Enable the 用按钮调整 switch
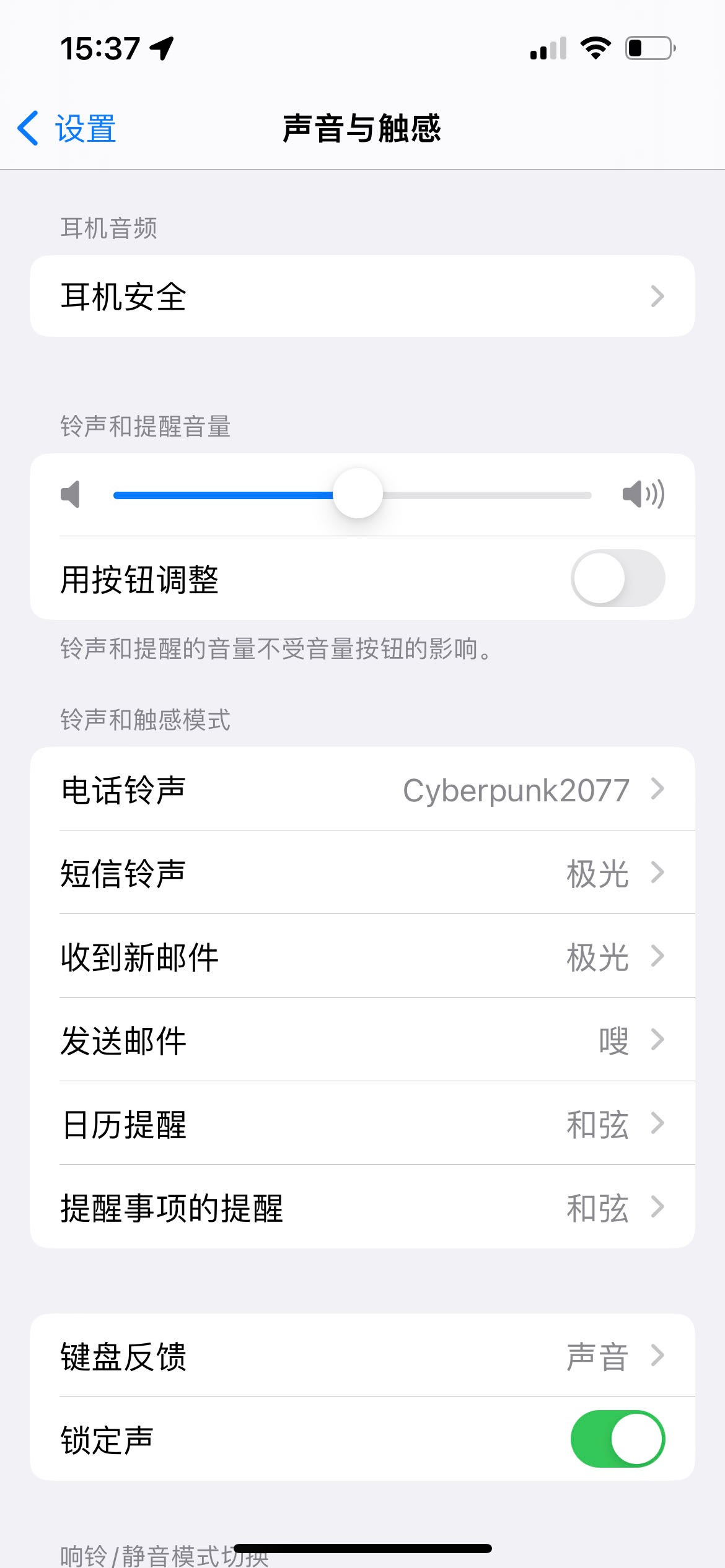 click(617, 578)
